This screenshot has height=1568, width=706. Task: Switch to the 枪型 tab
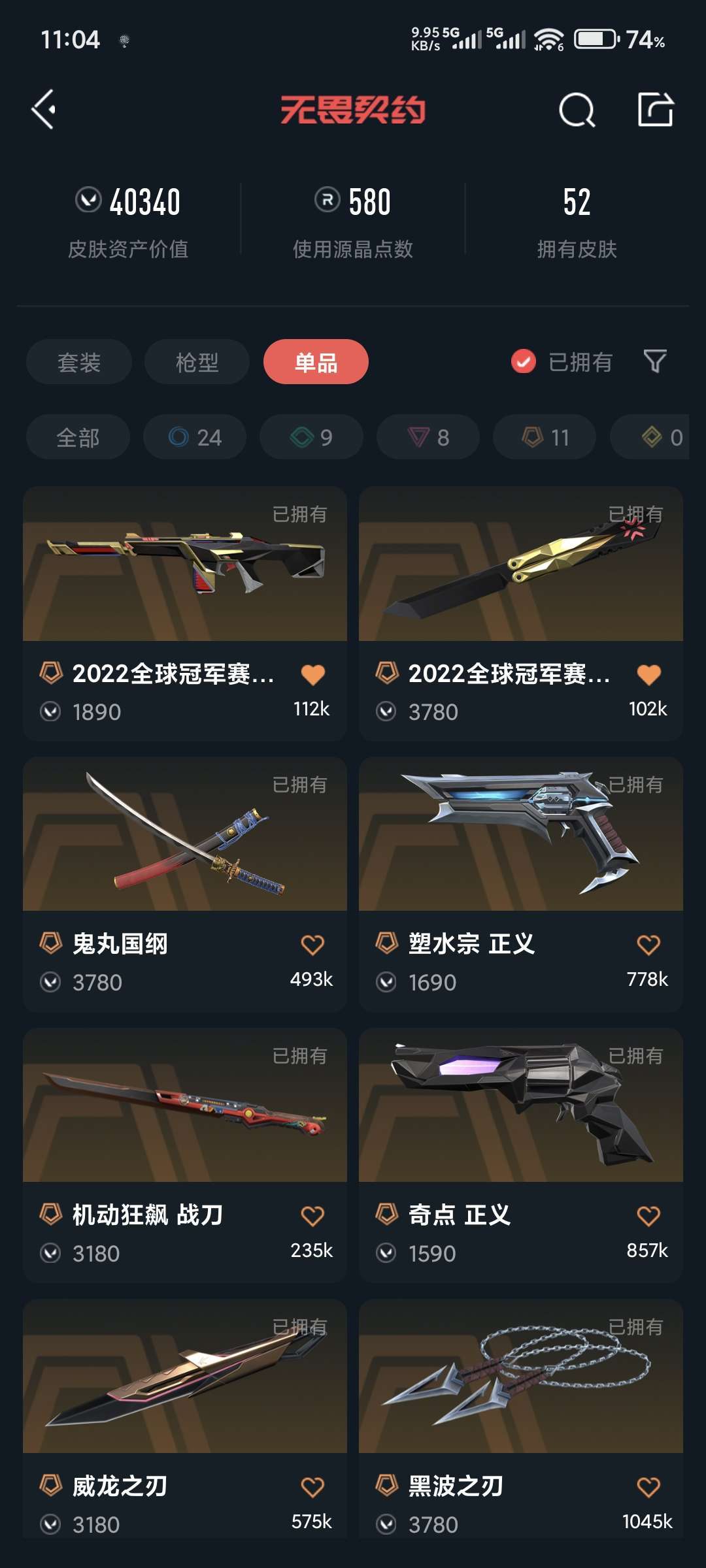click(197, 362)
